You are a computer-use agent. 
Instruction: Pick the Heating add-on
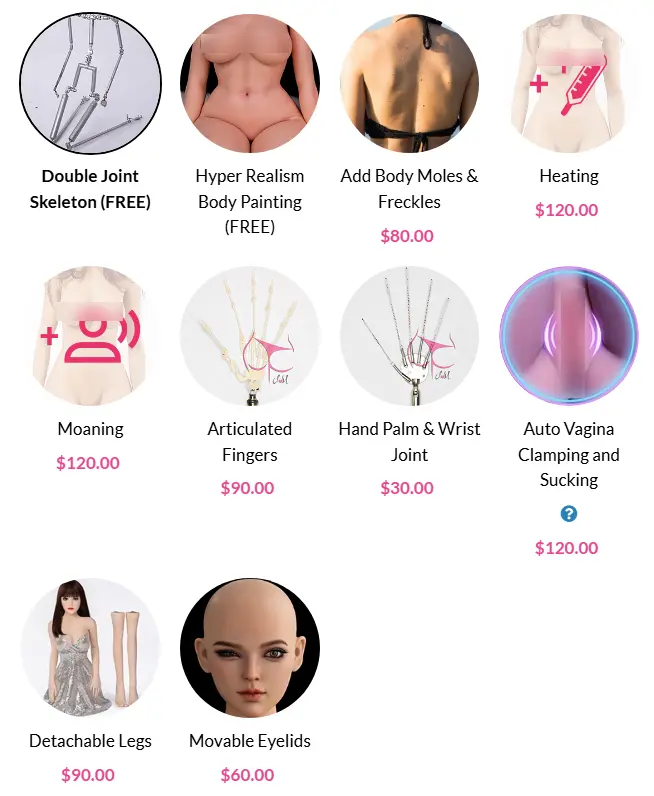[568, 83]
